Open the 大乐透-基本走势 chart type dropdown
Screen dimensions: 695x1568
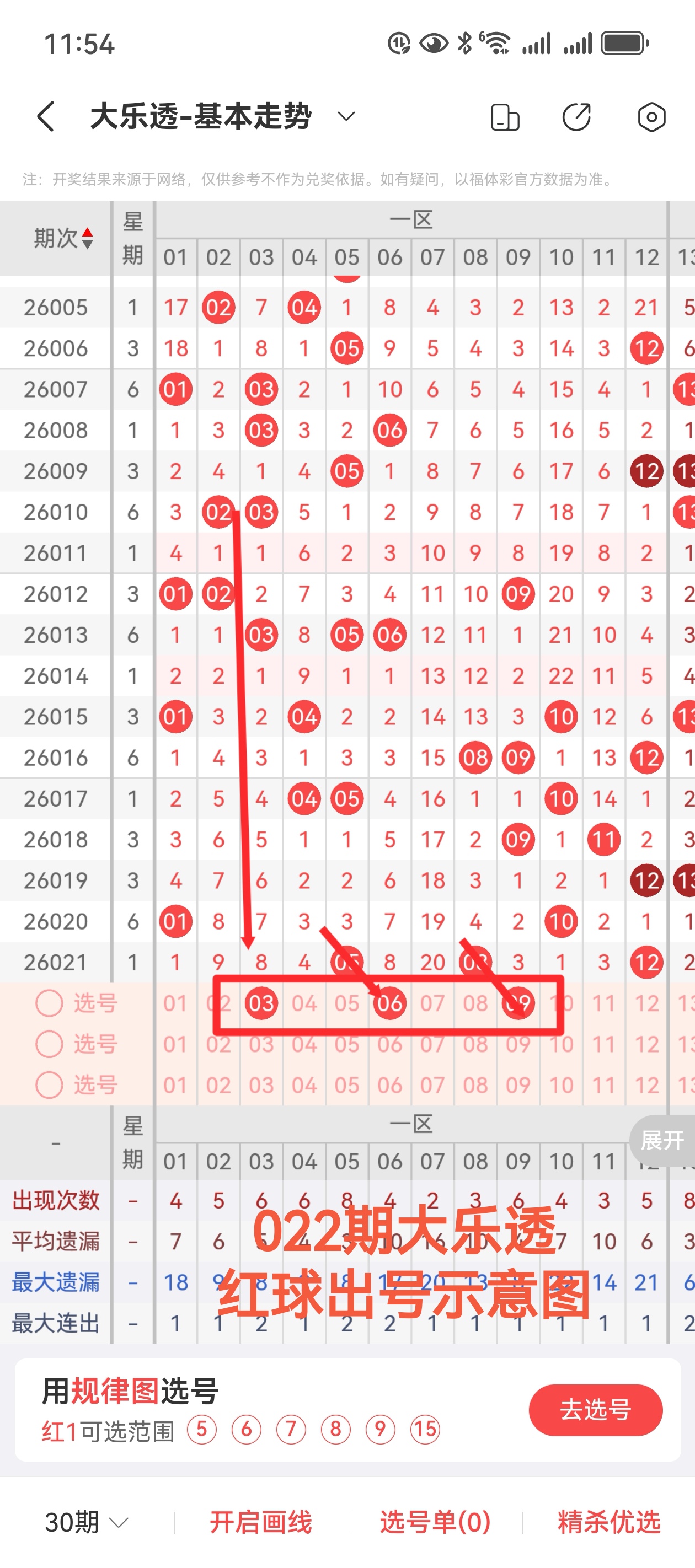346,116
